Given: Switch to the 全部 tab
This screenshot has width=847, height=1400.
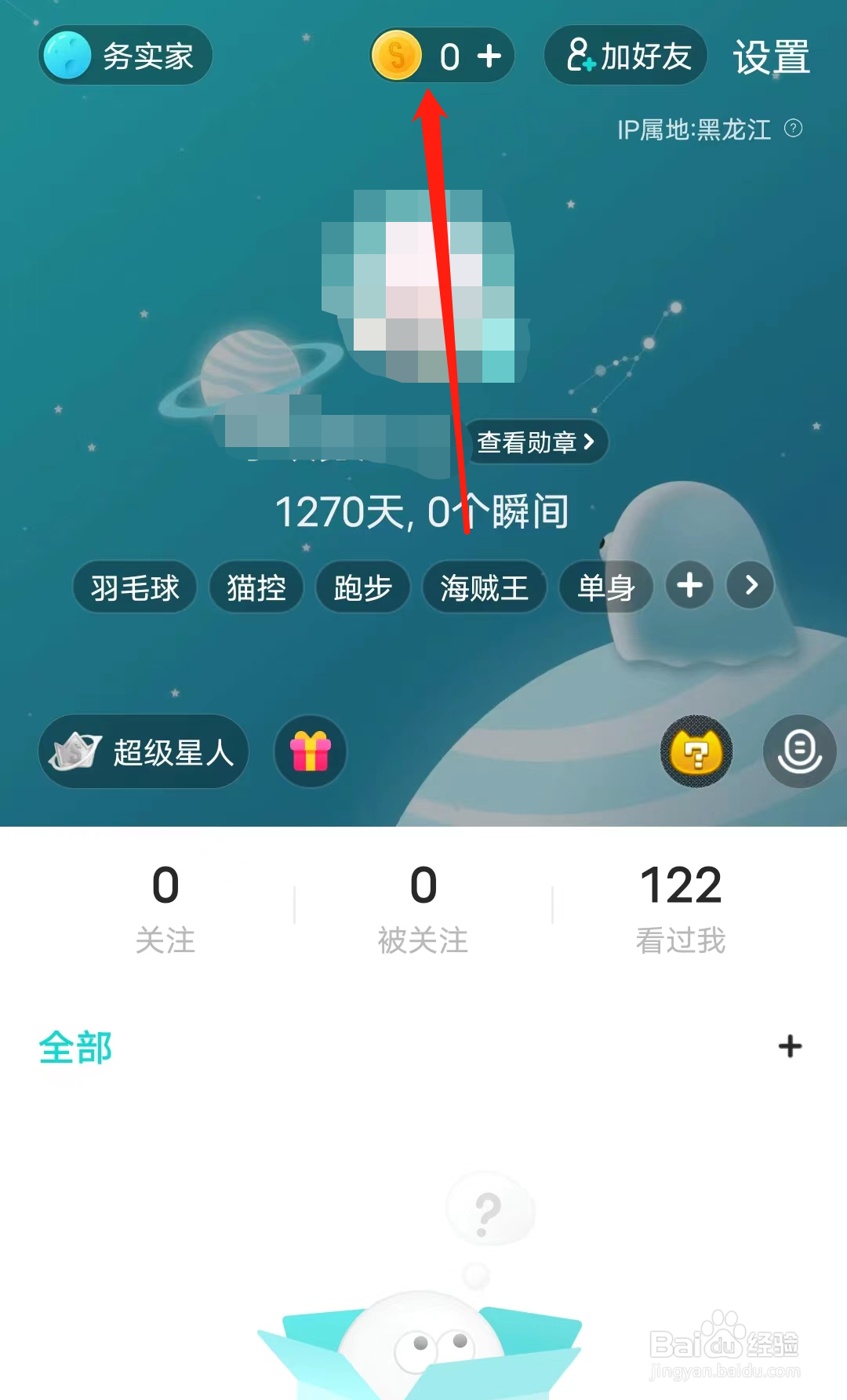Looking at the screenshot, I should click(x=75, y=1046).
